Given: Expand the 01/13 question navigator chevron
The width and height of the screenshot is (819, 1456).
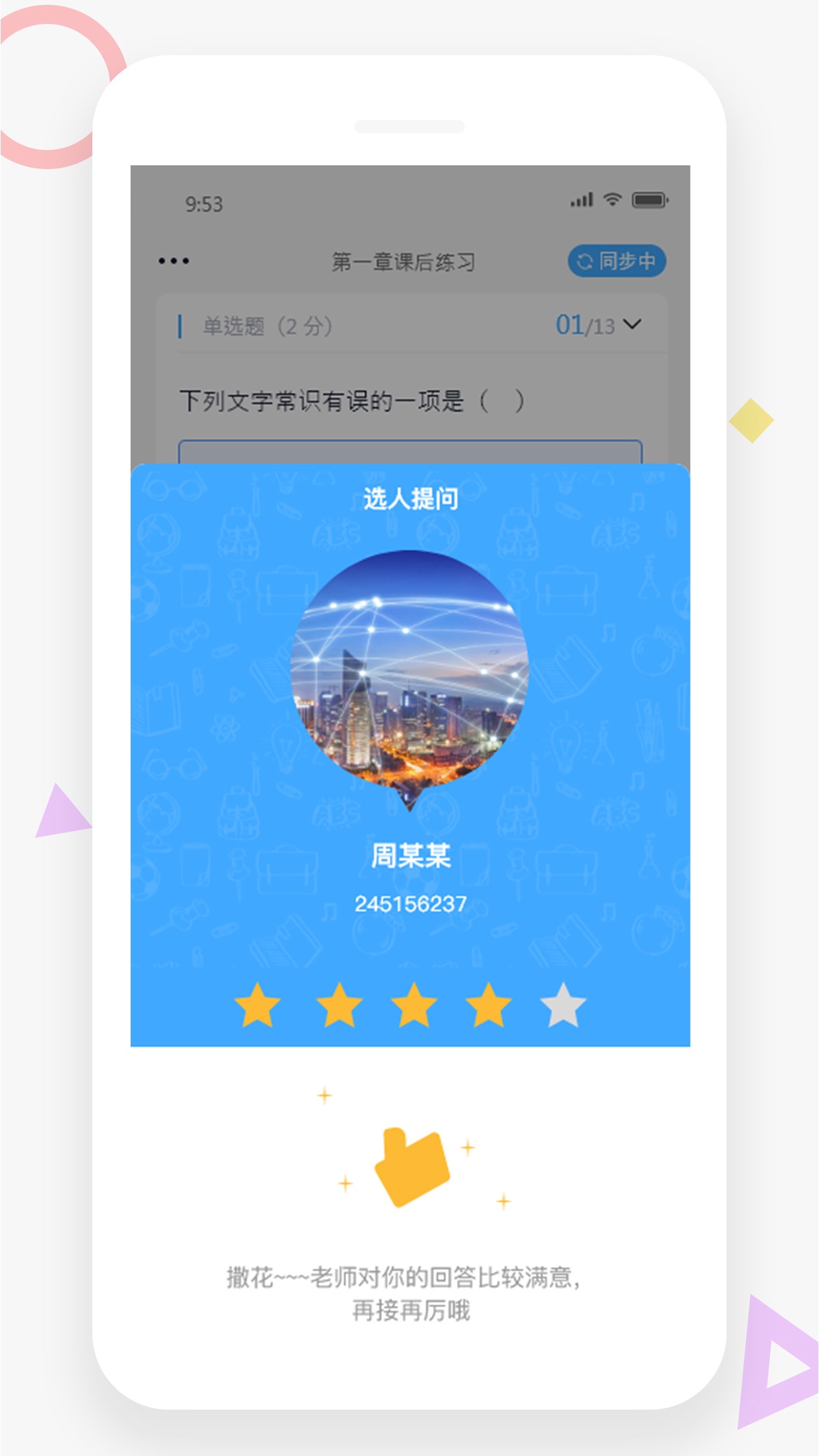Looking at the screenshot, I should pos(632,324).
